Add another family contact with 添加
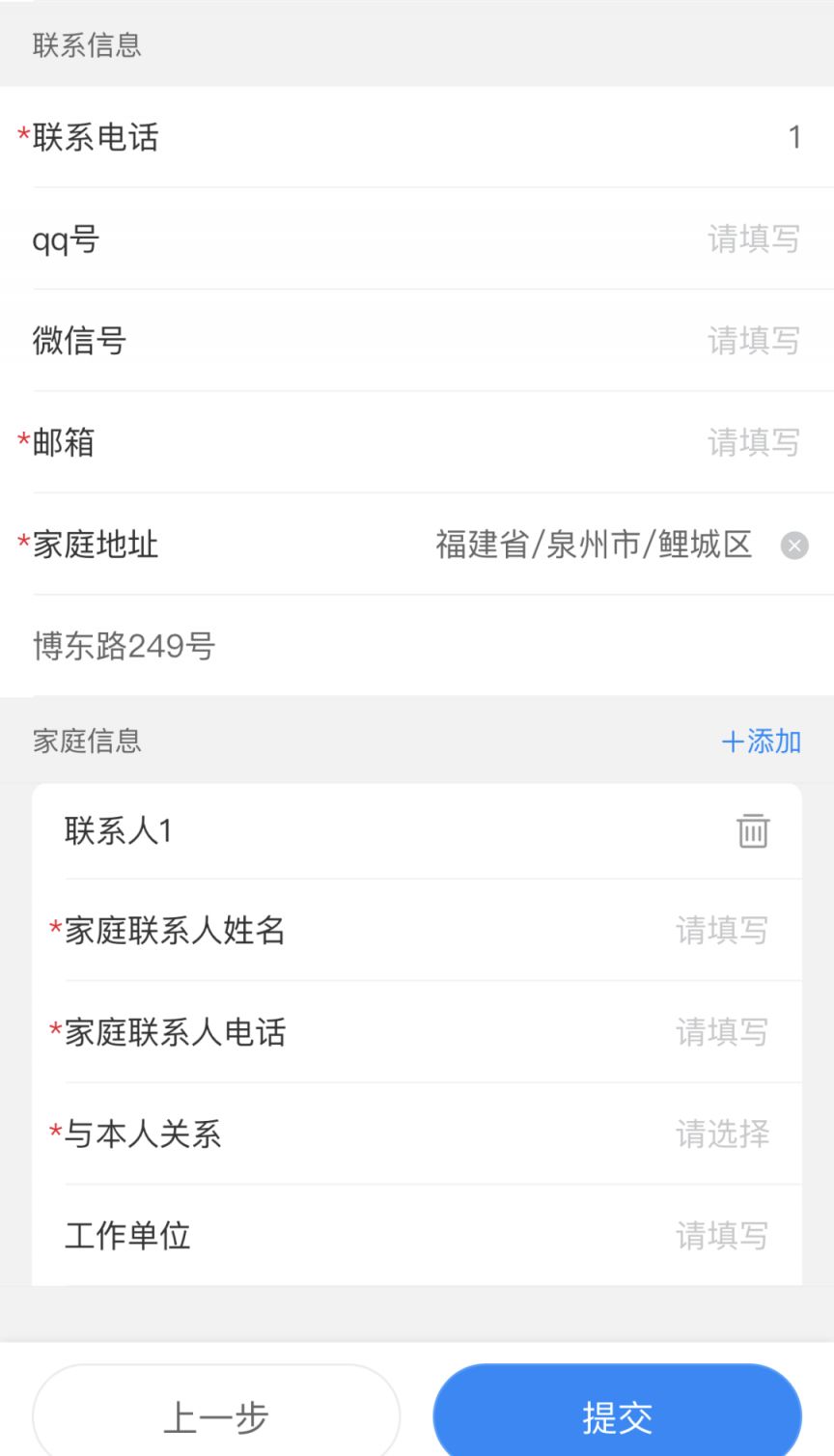The image size is (834, 1456). click(762, 742)
